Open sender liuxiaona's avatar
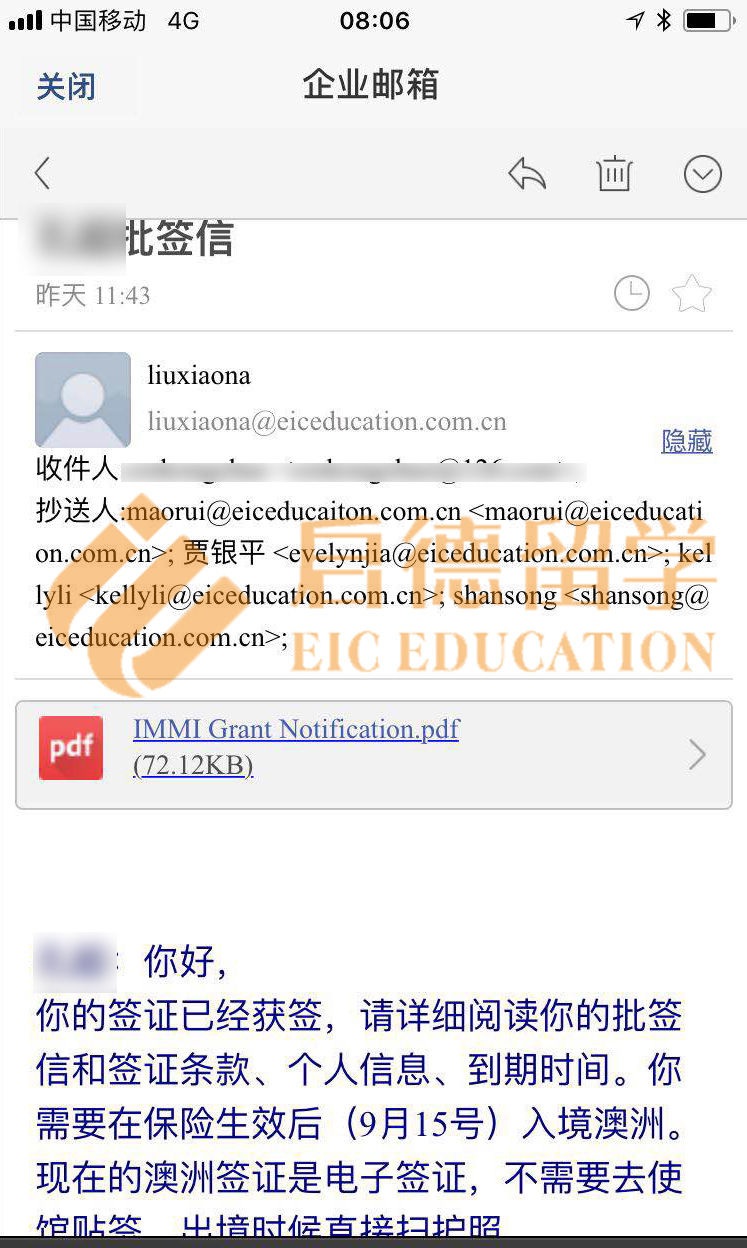 [x=83, y=399]
